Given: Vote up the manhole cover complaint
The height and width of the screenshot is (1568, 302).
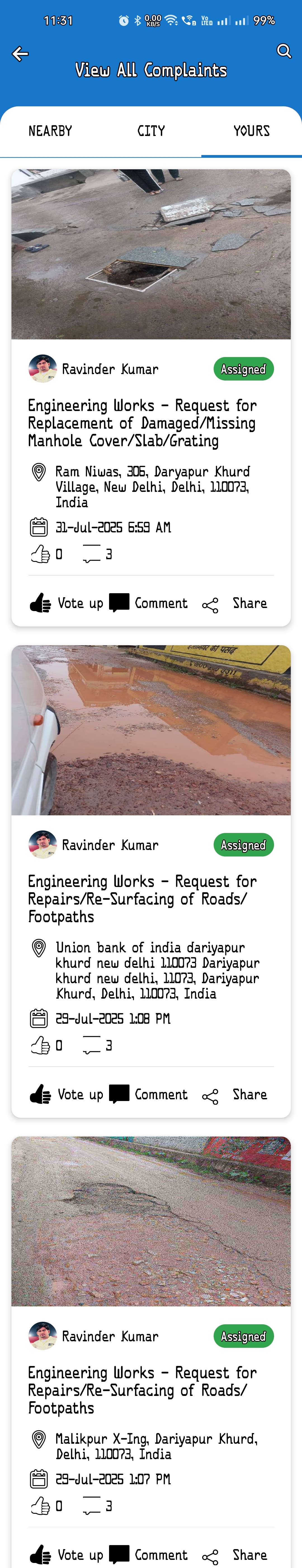Looking at the screenshot, I should [67, 603].
